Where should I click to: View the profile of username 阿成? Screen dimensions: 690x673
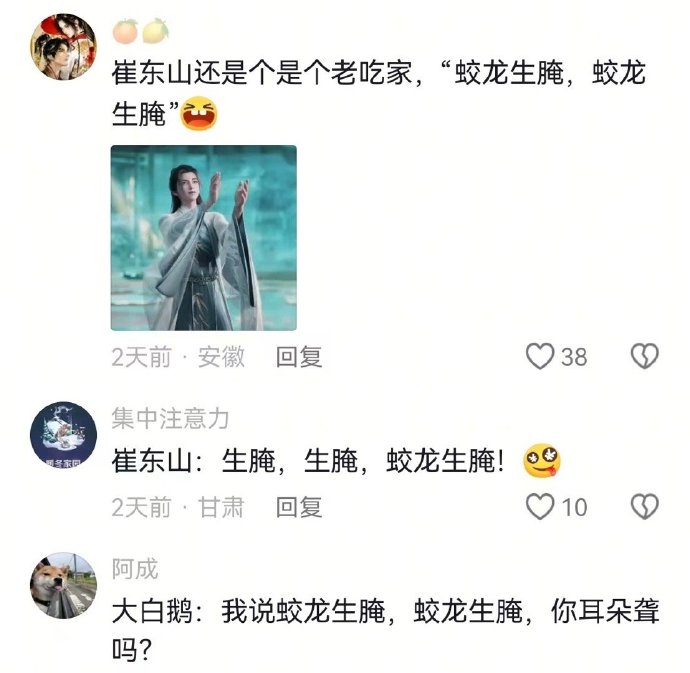pos(135,569)
